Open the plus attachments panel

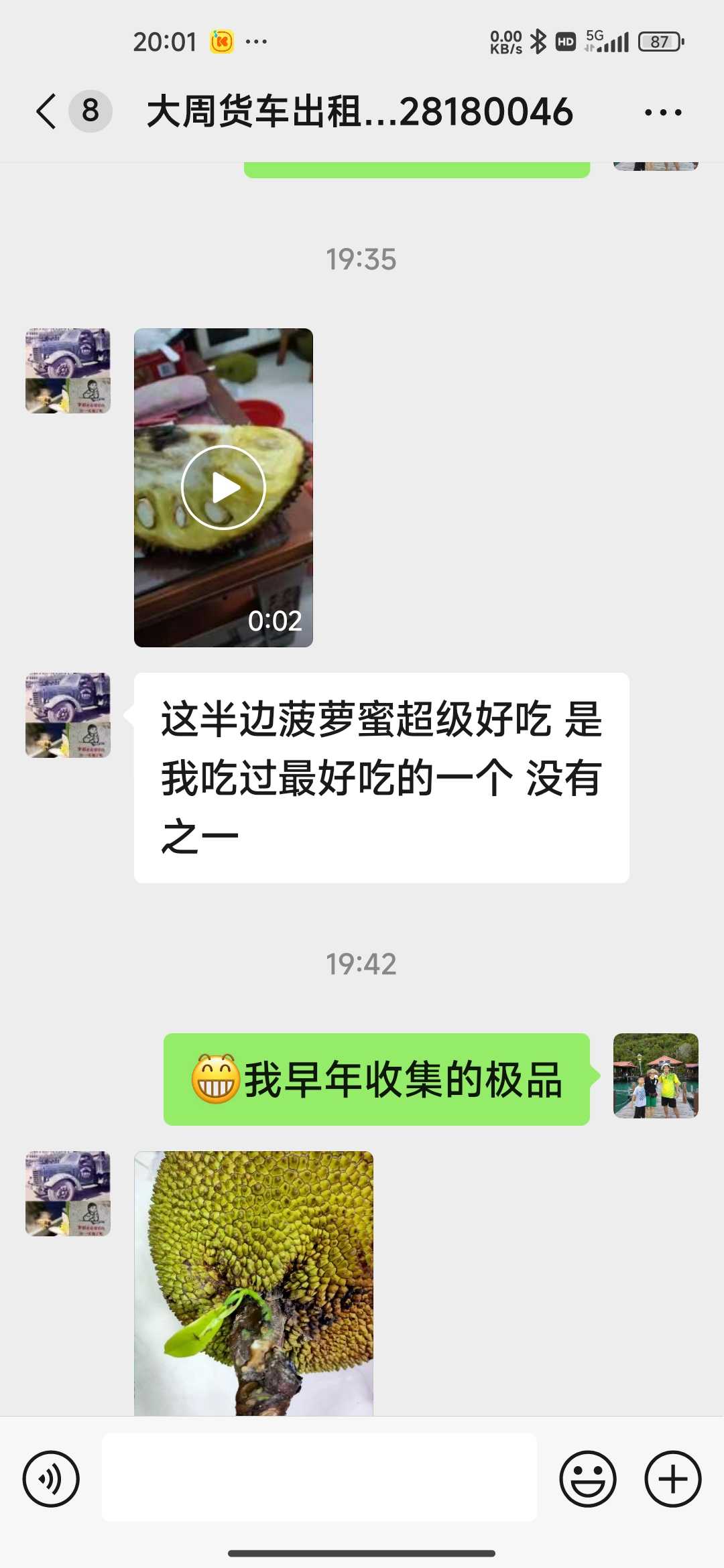tap(673, 1479)
